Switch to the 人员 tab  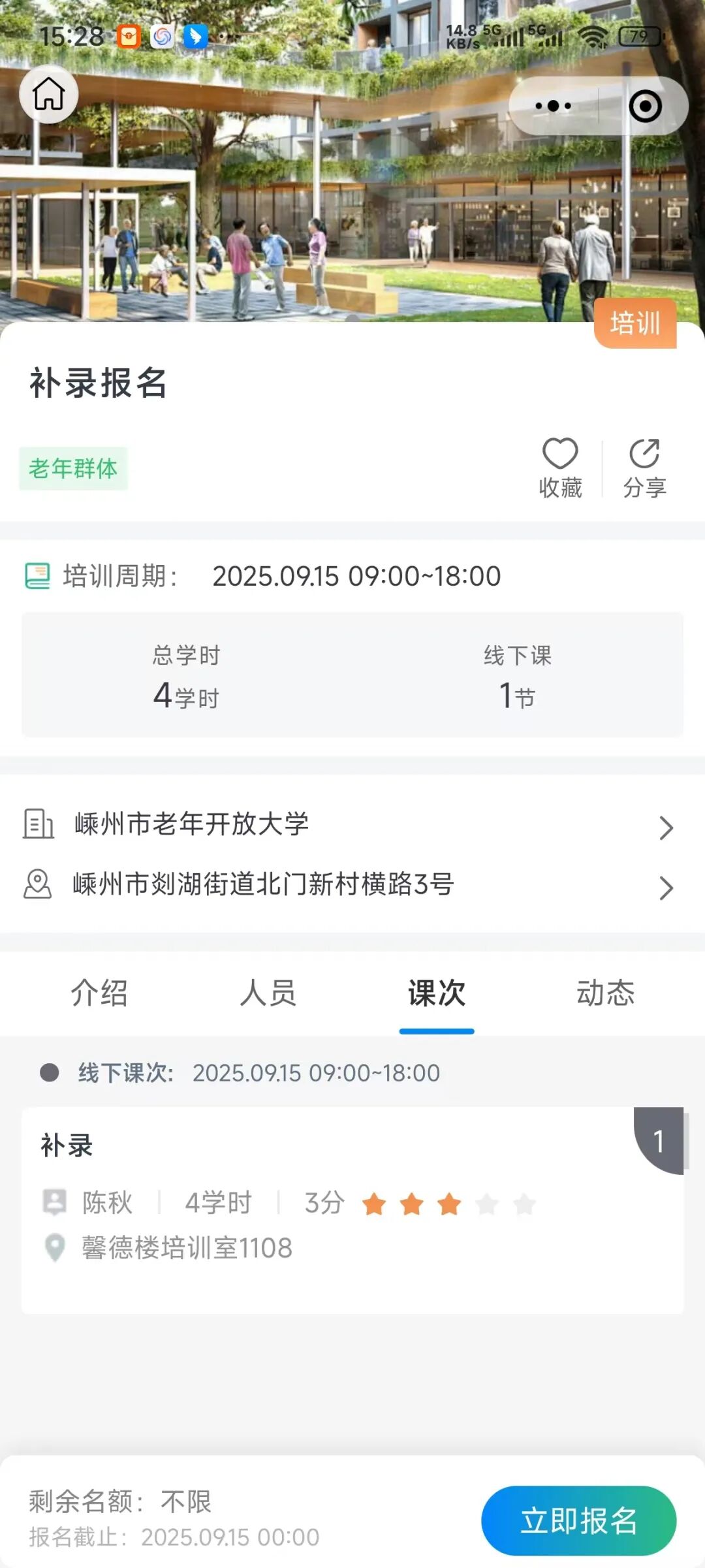click(268, 993)
